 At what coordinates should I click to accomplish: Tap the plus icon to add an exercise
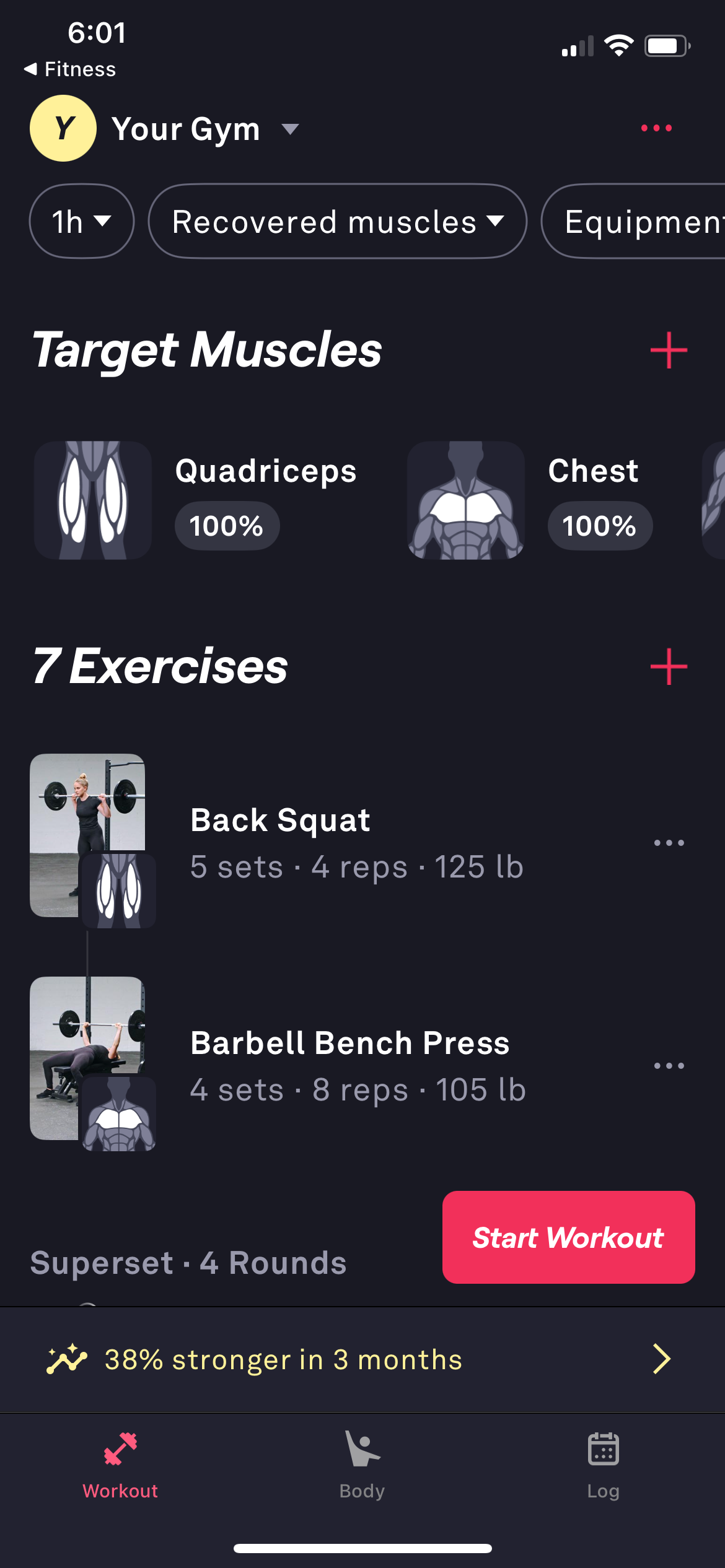click(669, 667)
